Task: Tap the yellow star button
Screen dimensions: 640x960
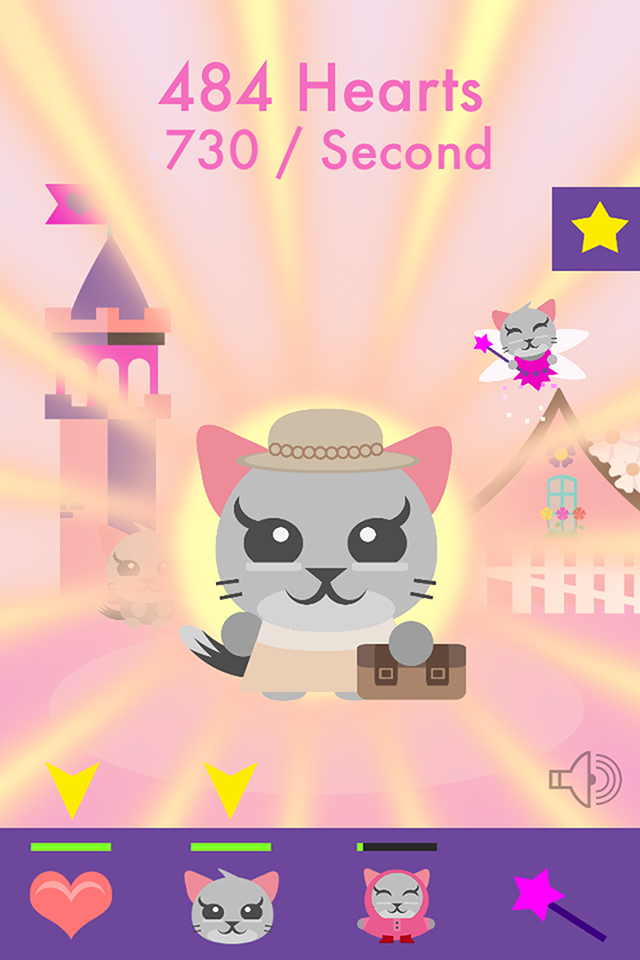Action: coord(598,229)
